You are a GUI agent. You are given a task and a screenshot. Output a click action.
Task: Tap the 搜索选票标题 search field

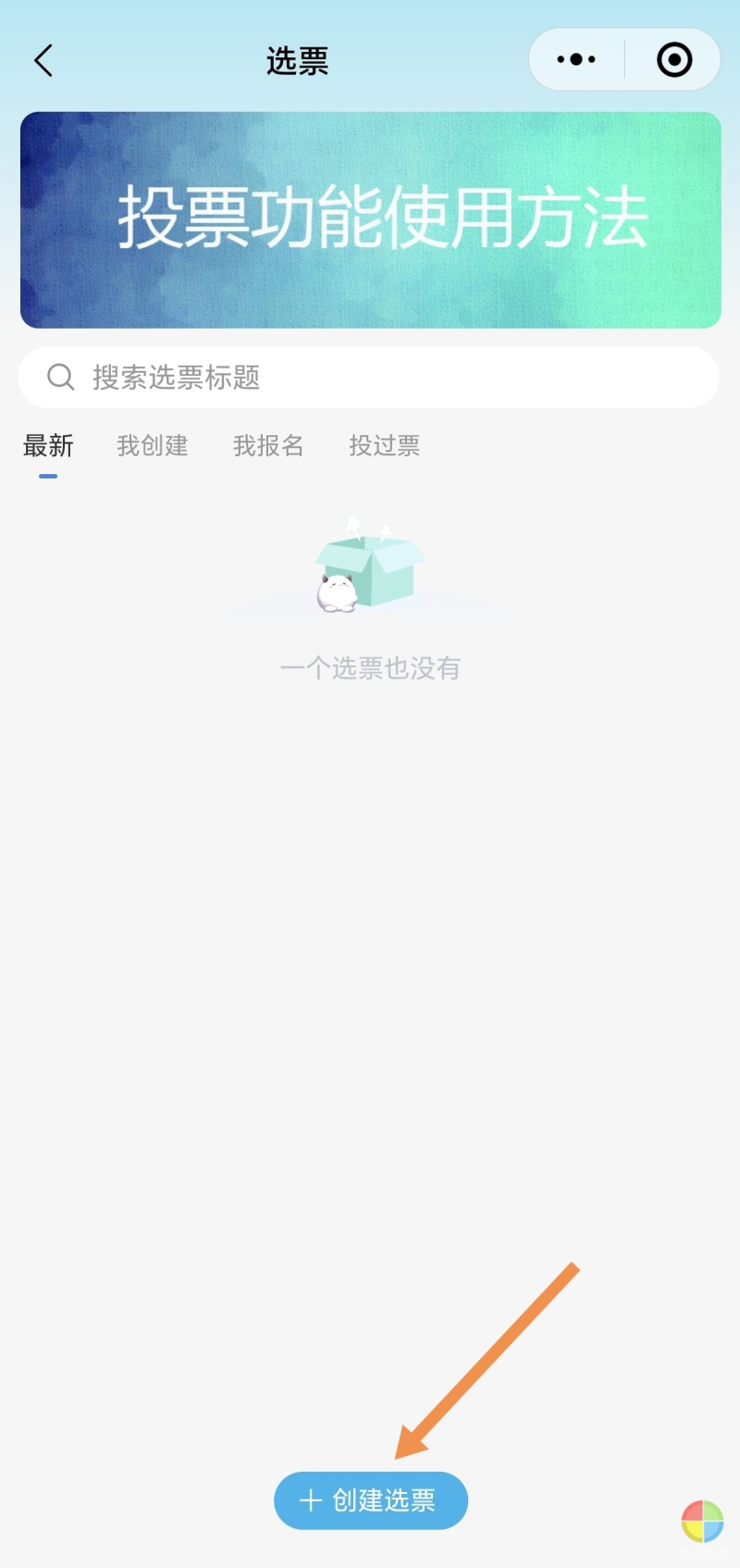pos(369,378)
